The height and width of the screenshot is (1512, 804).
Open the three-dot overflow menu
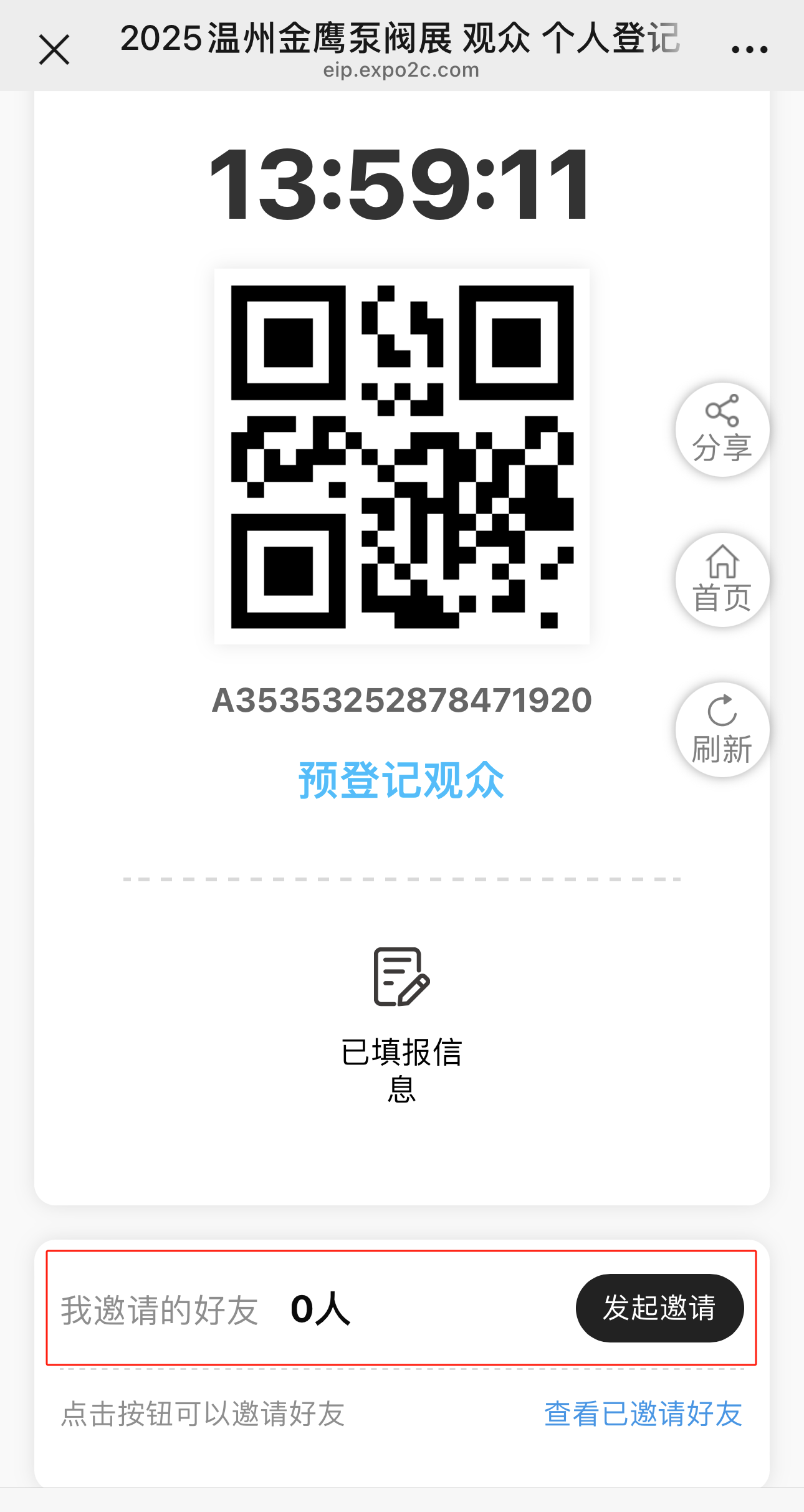tap(749, 50)
